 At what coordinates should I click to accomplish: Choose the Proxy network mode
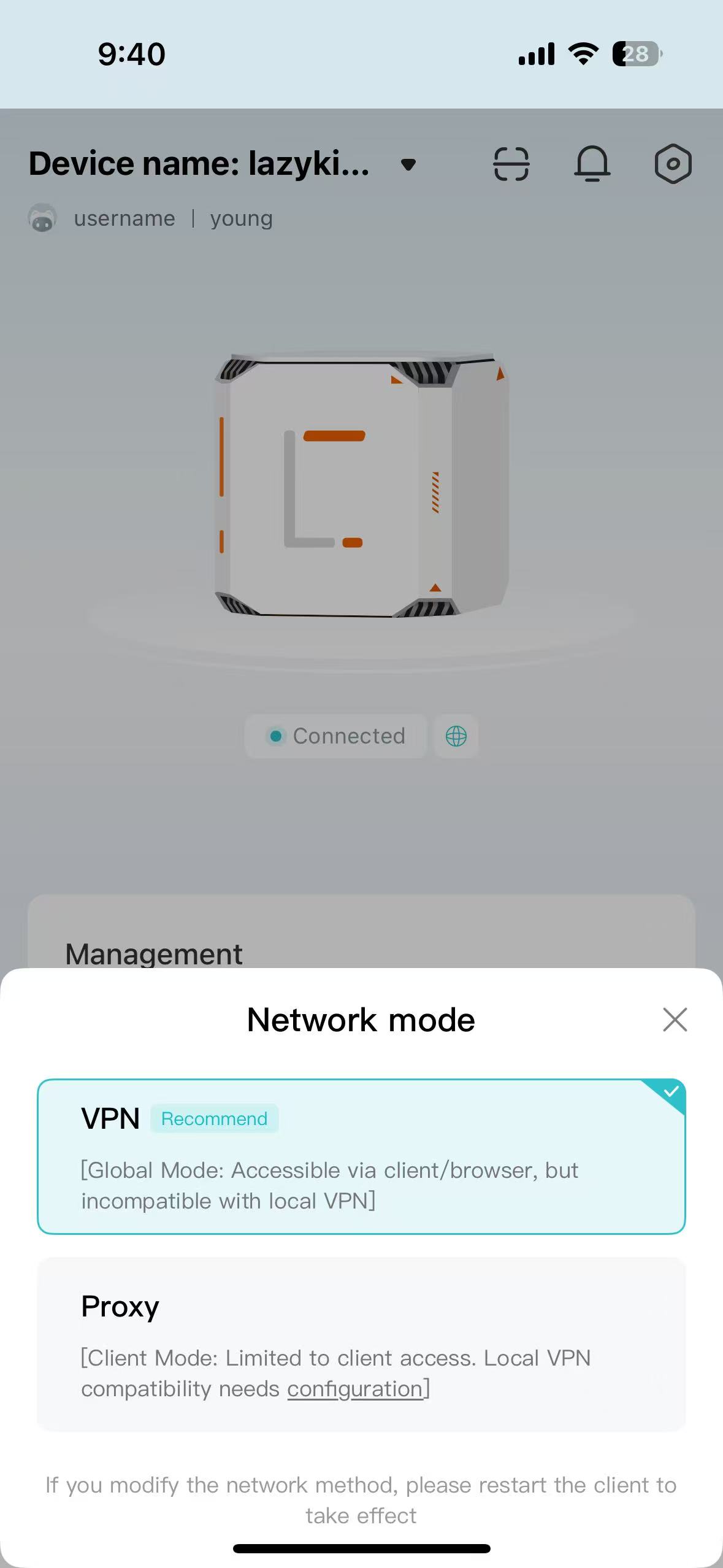[361, 1345]
